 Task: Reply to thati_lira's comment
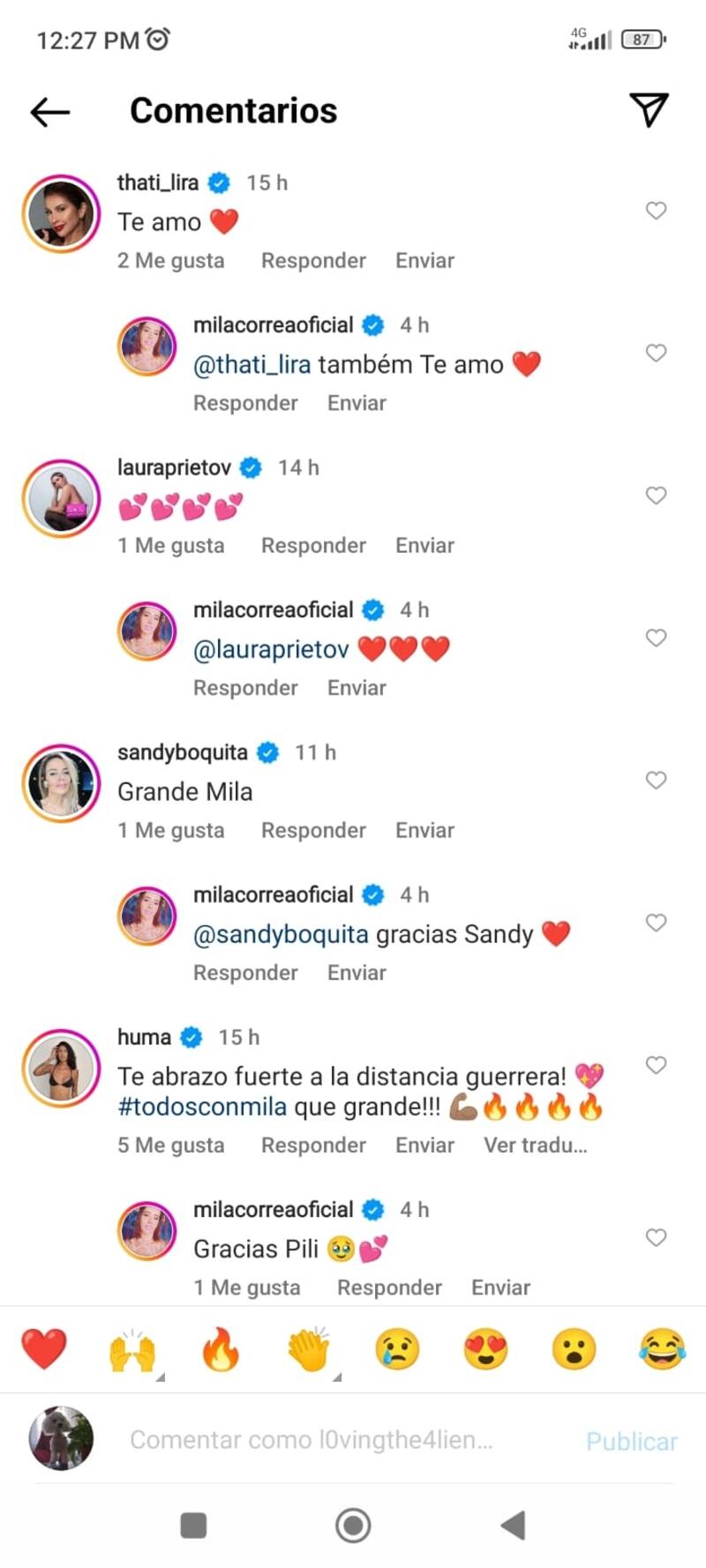tap(313, 261)
